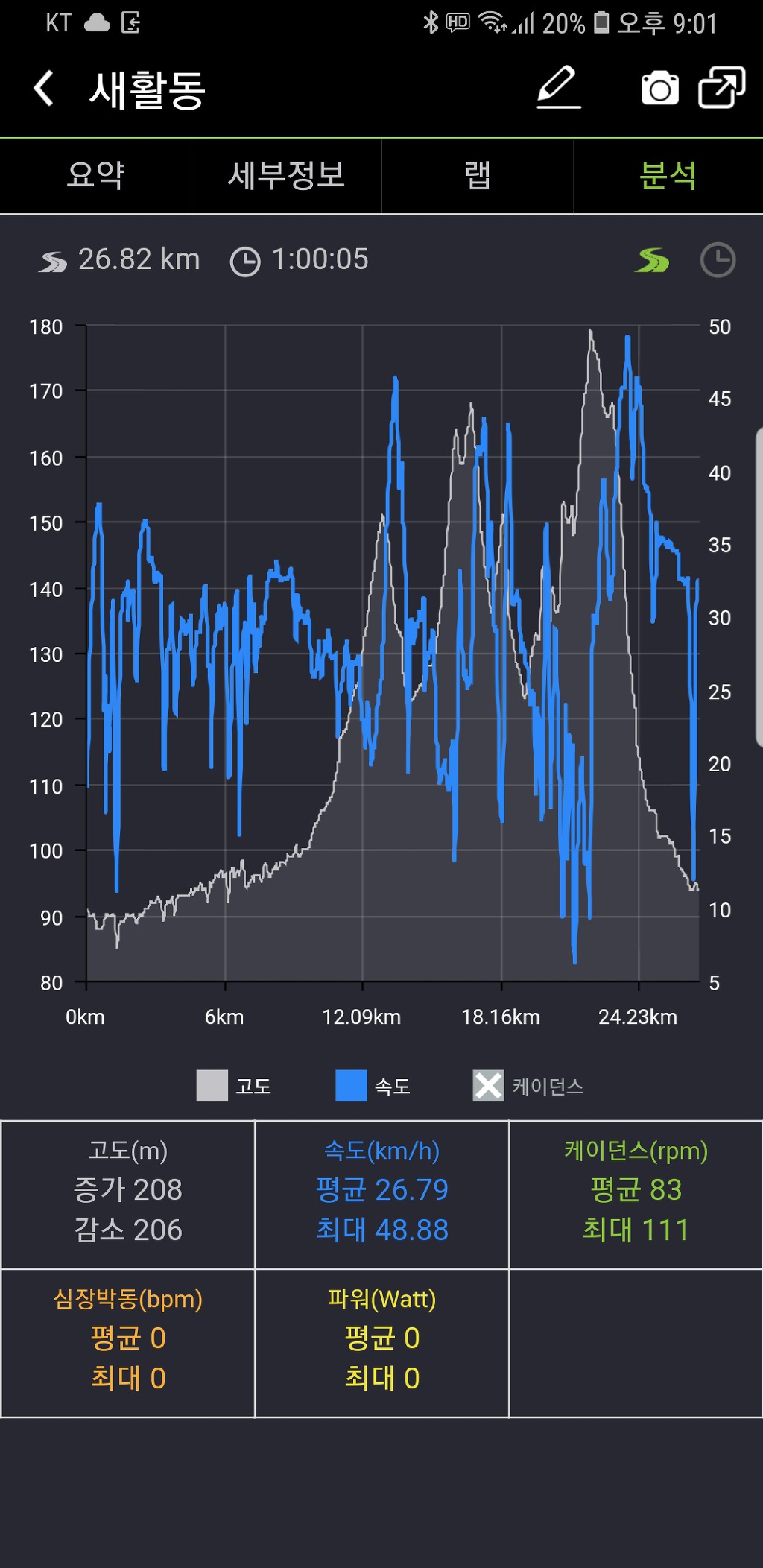Show the 분석 tab
Screen dimensions: 763x1568
point(668,177)
